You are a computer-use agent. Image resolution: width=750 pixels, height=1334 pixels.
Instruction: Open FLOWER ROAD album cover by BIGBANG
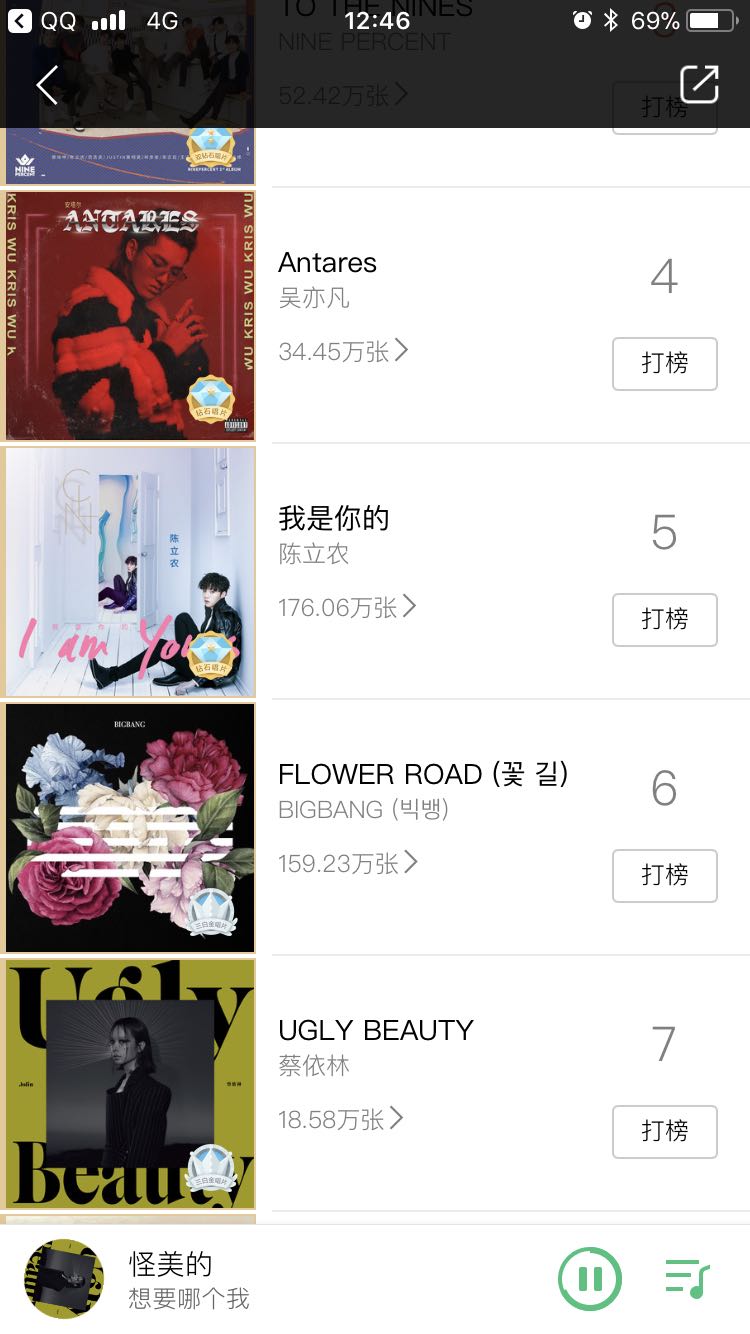[x=130, y=827]
